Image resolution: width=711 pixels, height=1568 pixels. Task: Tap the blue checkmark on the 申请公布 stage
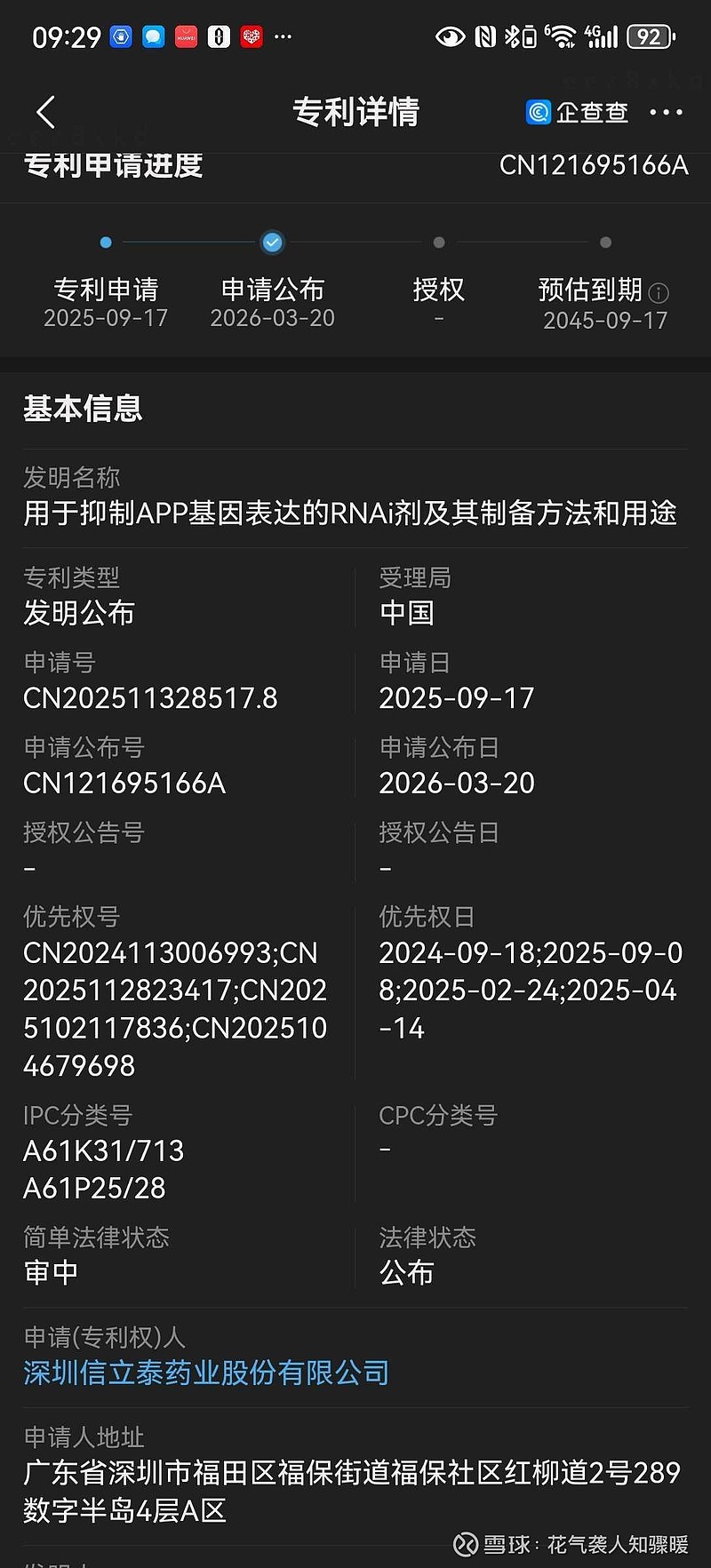[x=272, y=242]
